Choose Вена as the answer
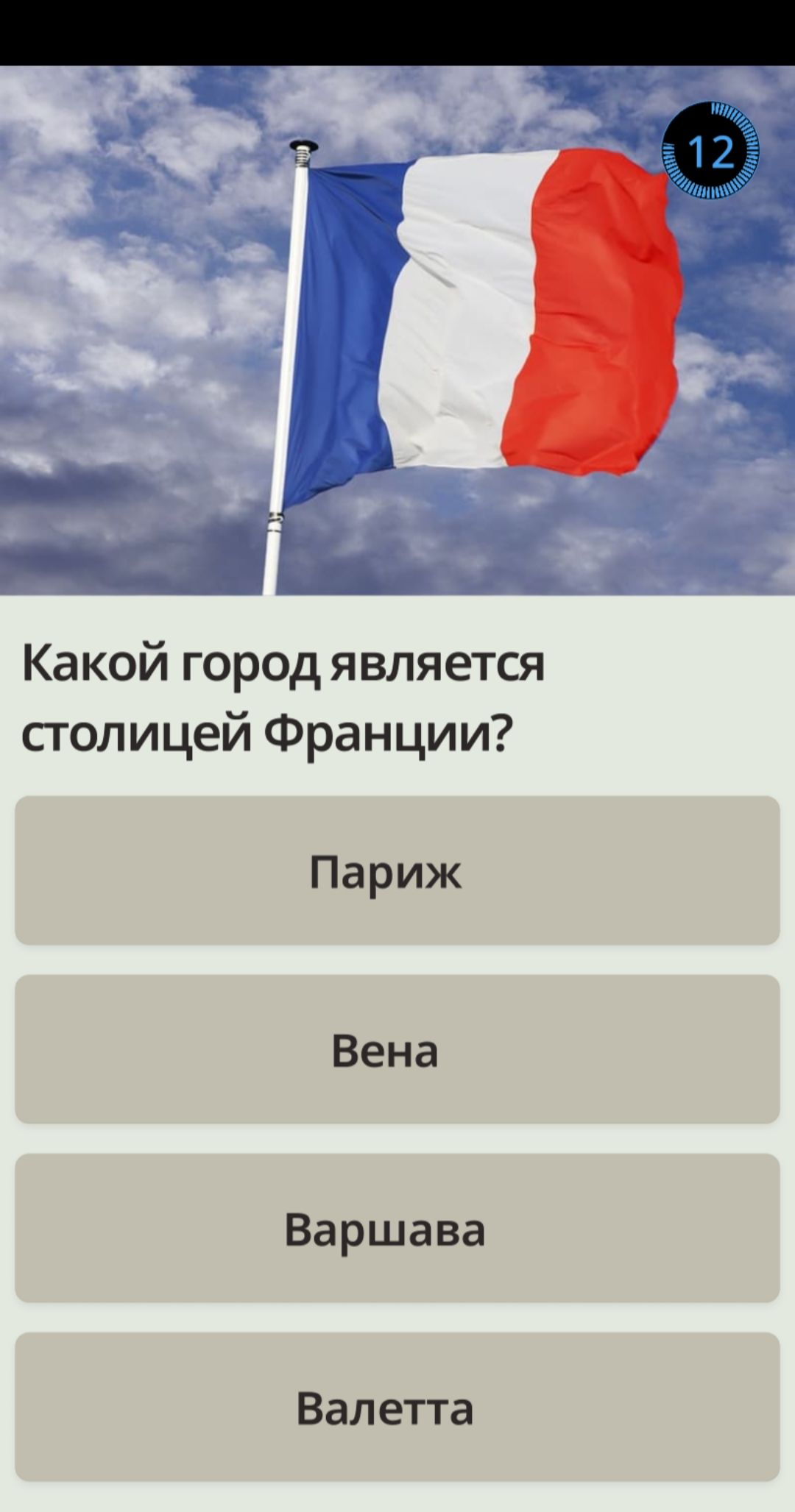 pos(397,1049)
